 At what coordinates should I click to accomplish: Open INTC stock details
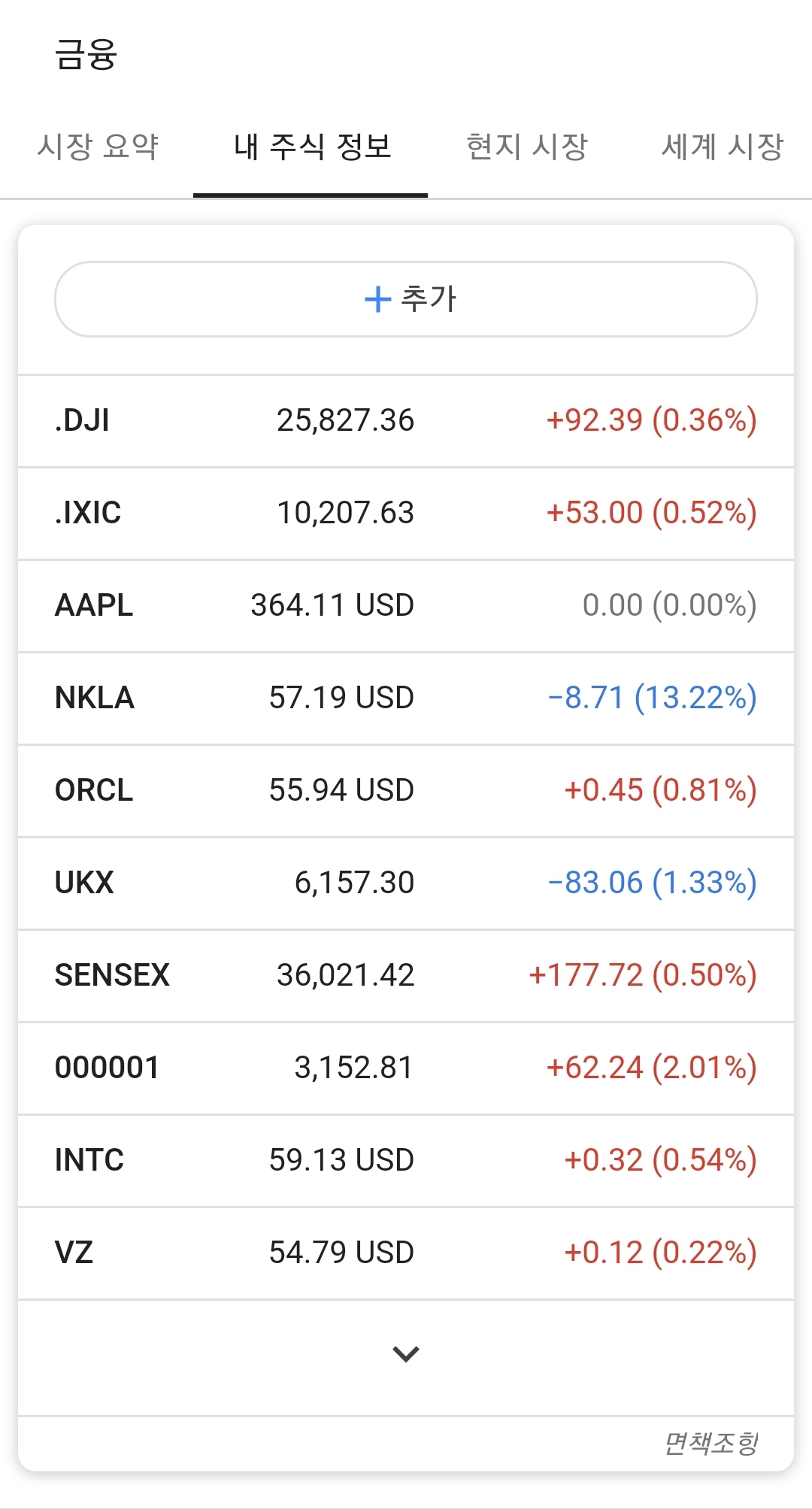tap(406, 1160)
